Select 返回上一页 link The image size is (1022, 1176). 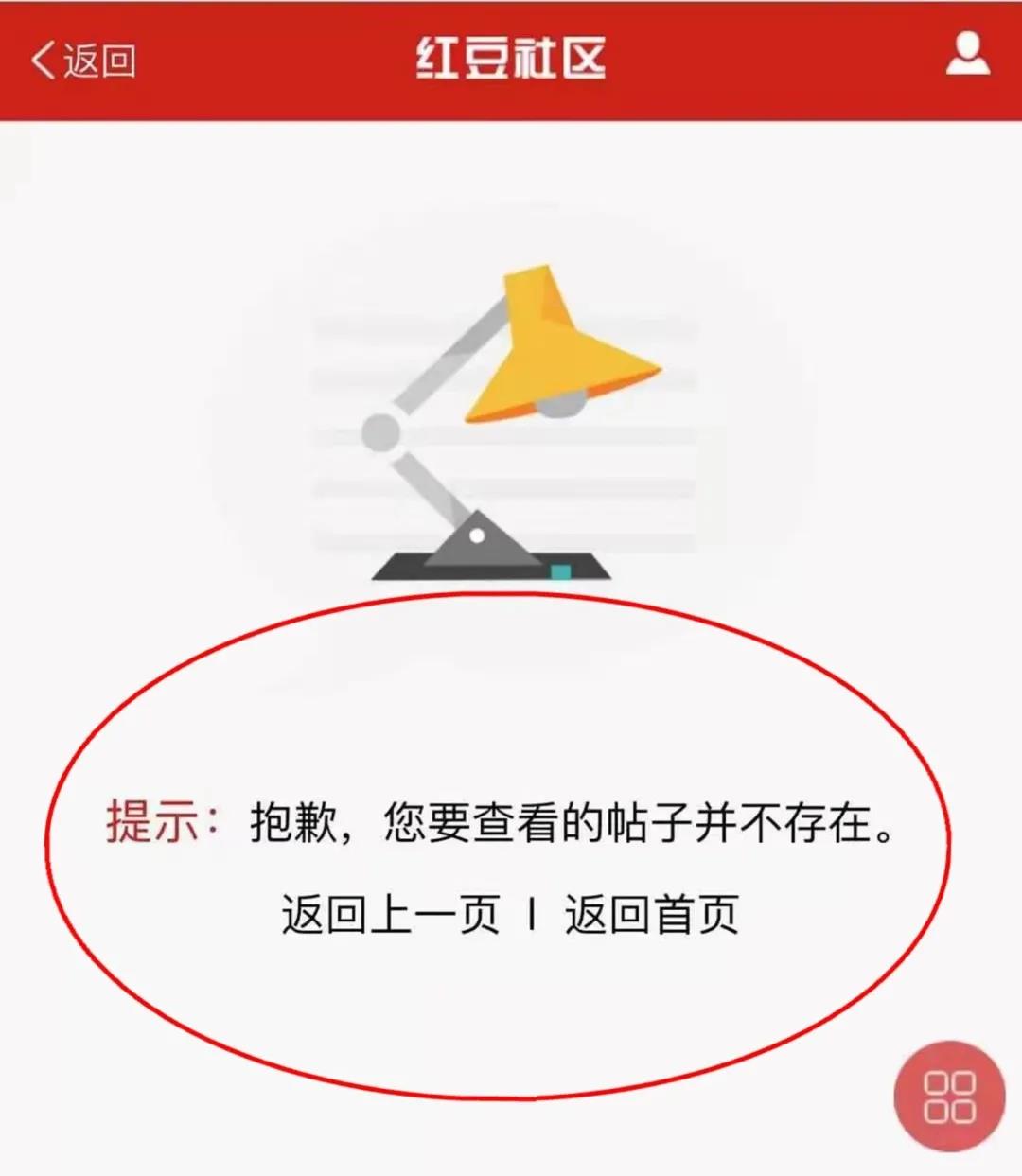point(390,915)
